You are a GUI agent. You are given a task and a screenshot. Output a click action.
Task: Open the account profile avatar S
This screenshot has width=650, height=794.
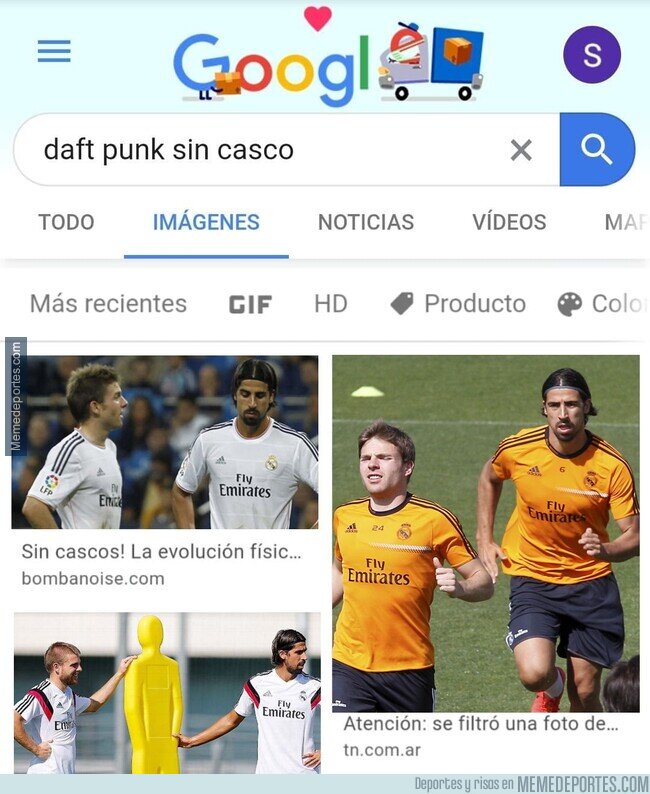[x=591, y=55]
